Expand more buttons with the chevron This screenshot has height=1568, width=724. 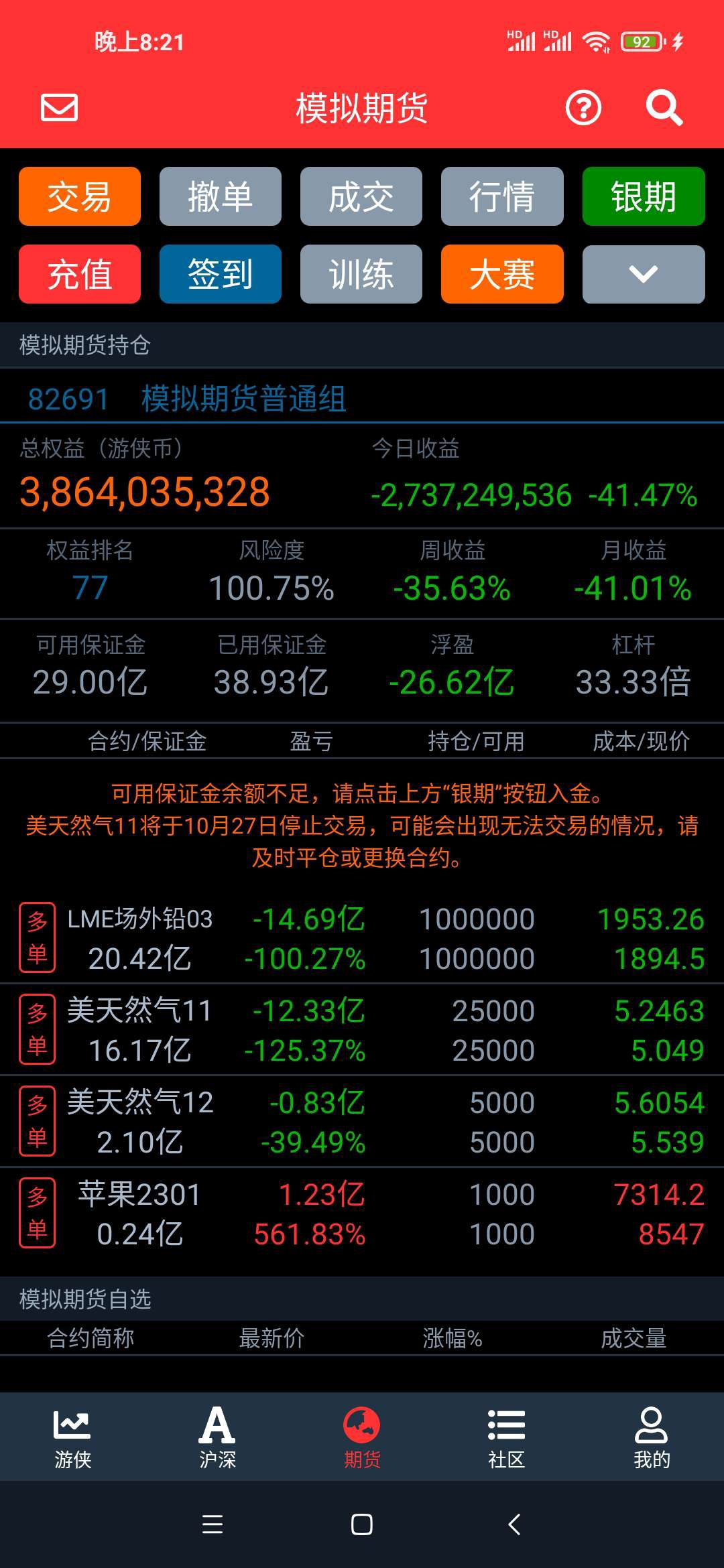[644, 274]
